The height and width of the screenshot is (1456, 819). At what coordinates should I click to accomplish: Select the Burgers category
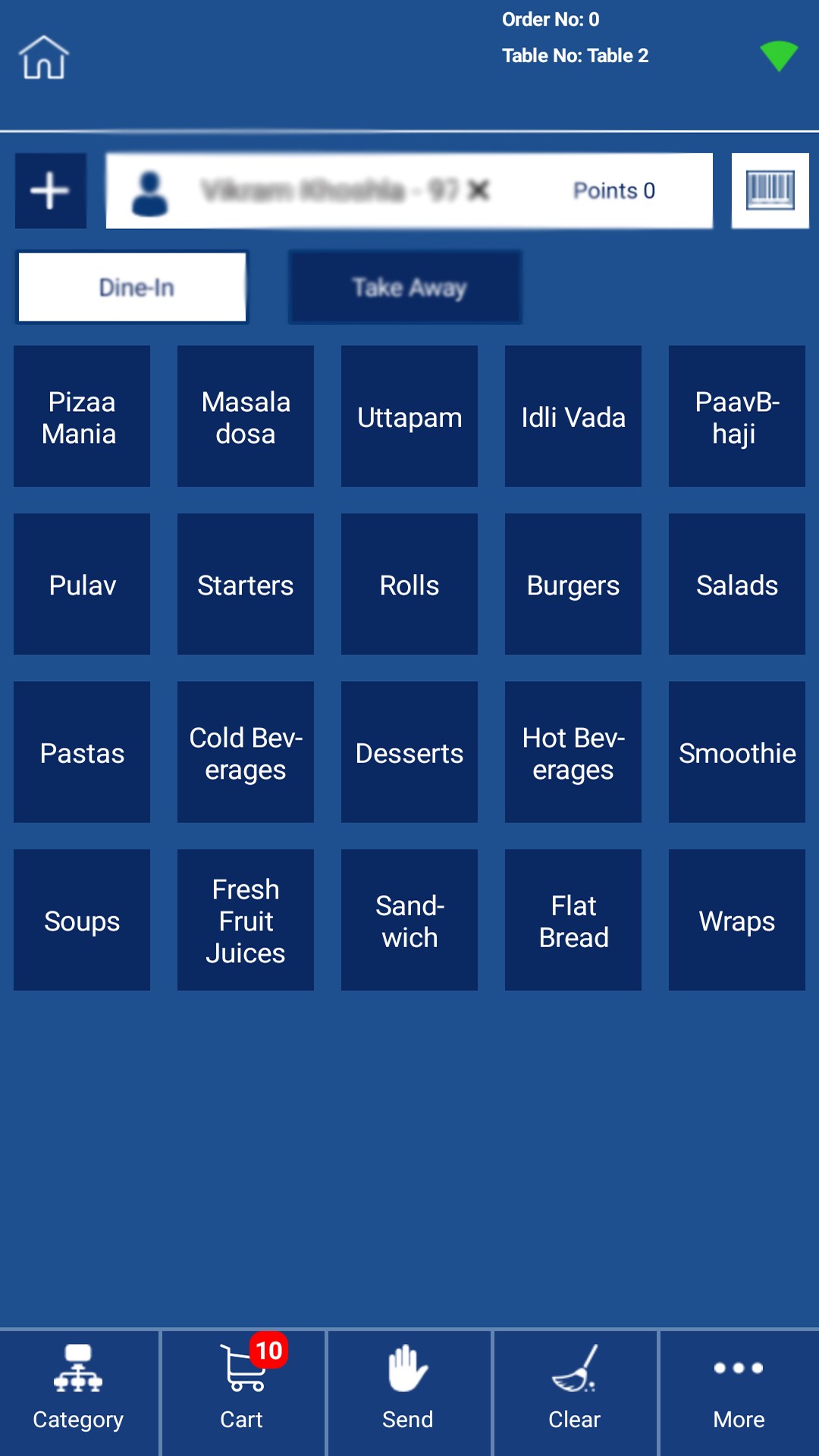(573, 585)
